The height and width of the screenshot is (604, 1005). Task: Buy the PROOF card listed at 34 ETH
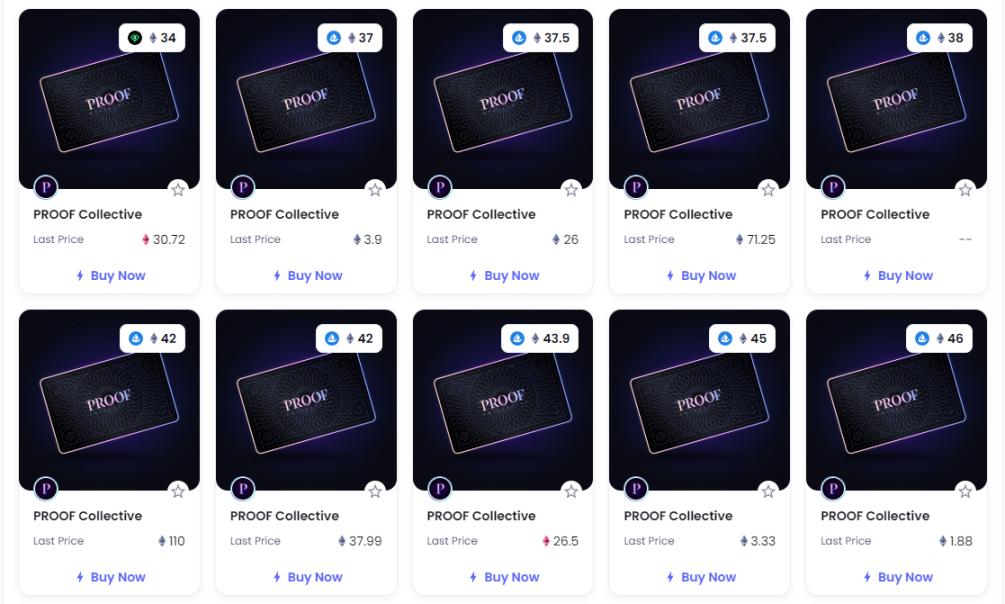point(109,276)
